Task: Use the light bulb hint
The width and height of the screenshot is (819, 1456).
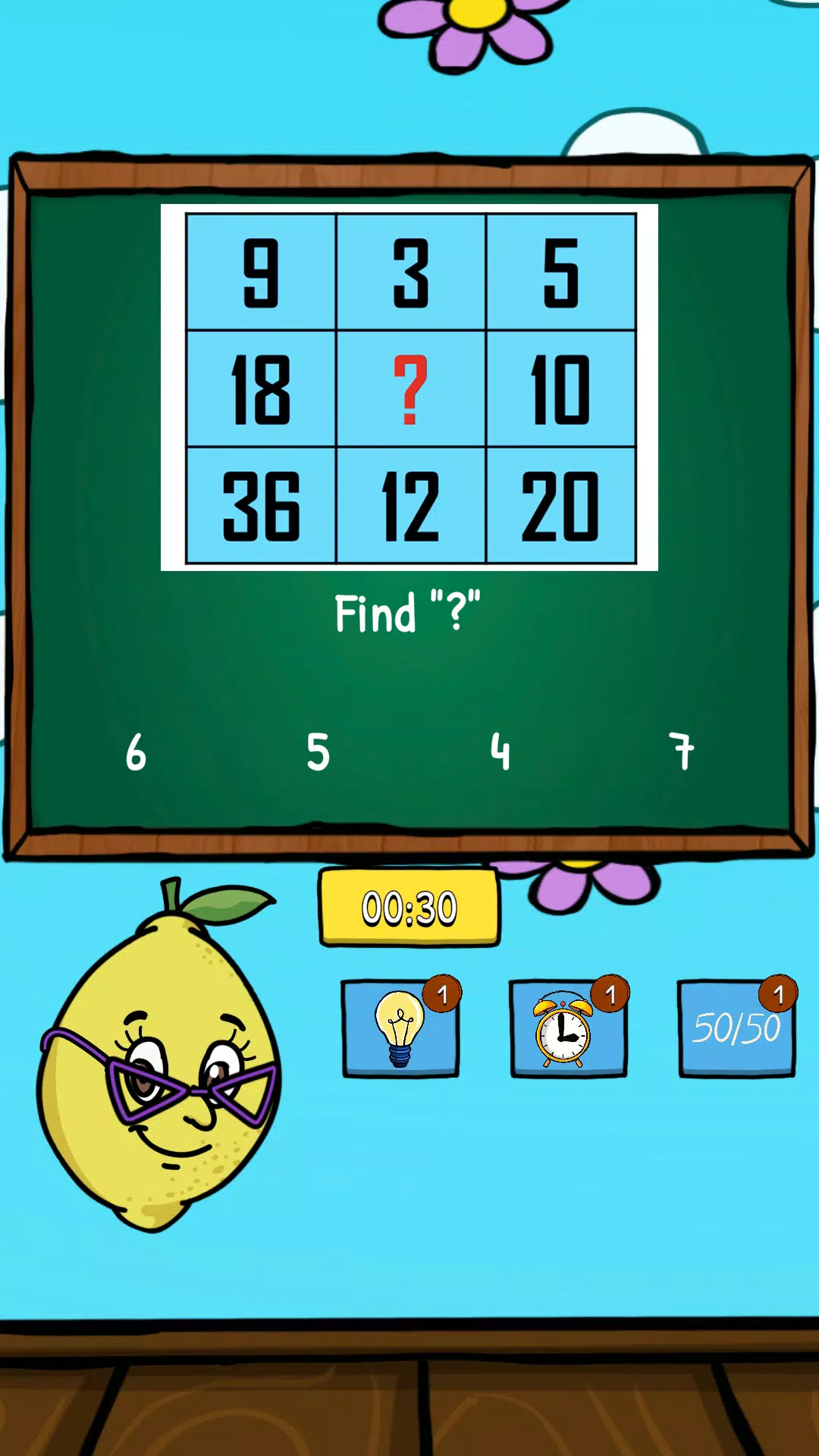Action: 400,1029
